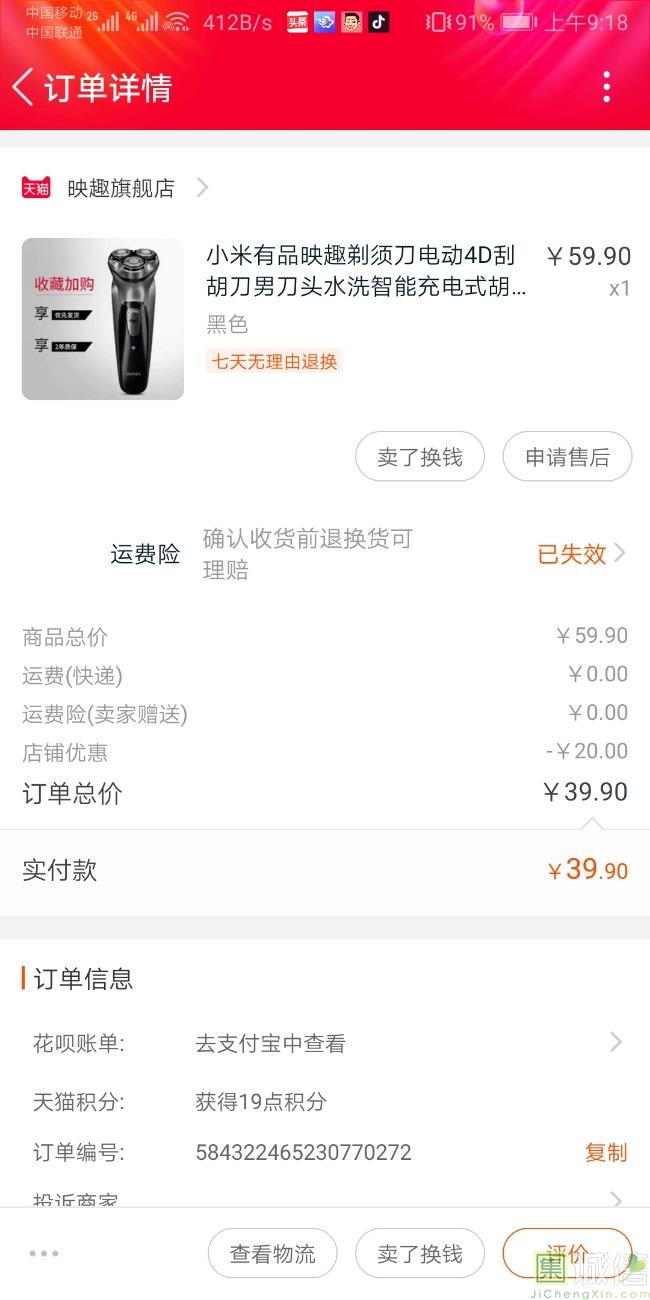Open more actions beside 查看物流
Image resolution: width=650 pixels, height=1300 pixels.
[x=44, y=1253]
